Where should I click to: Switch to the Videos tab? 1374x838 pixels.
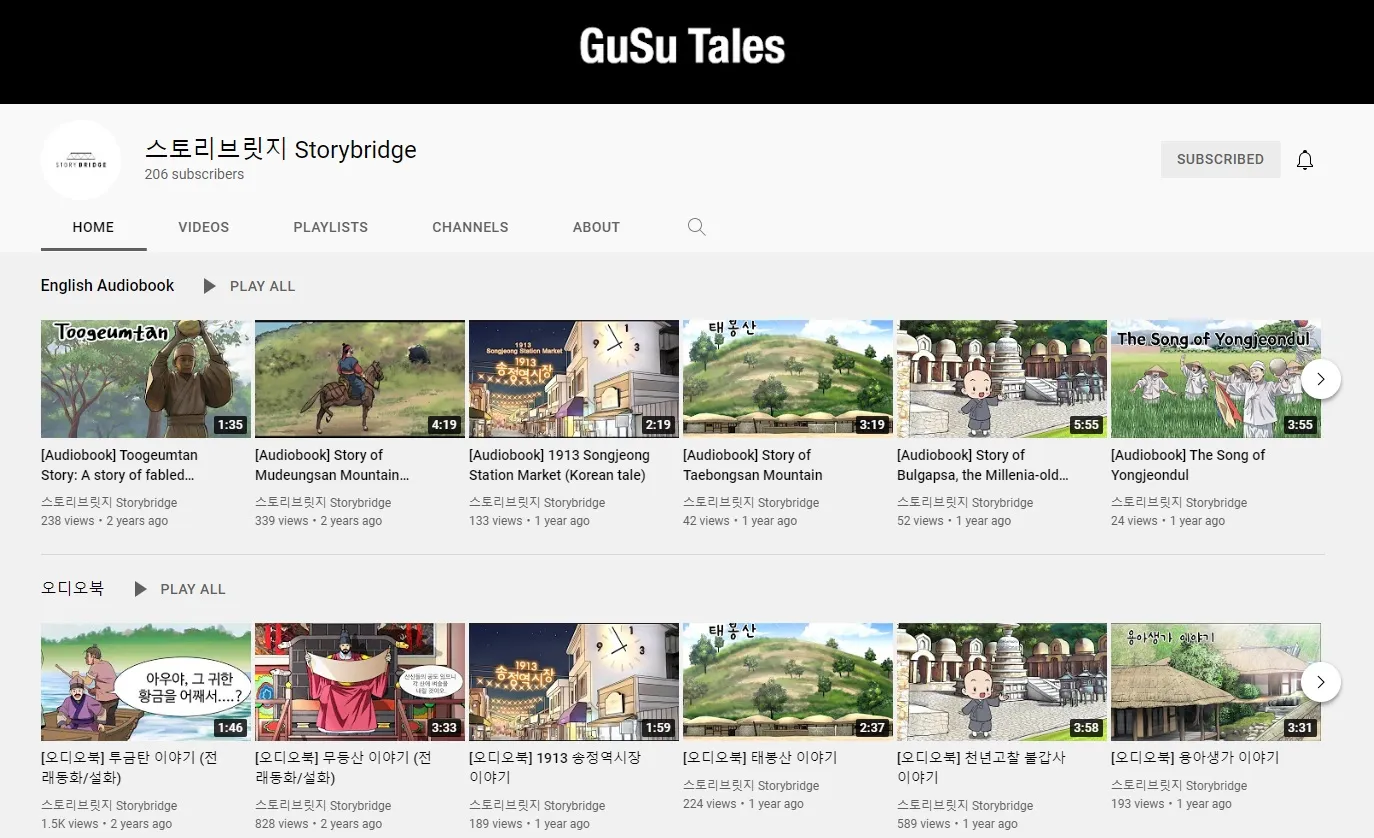click(204, 227)
